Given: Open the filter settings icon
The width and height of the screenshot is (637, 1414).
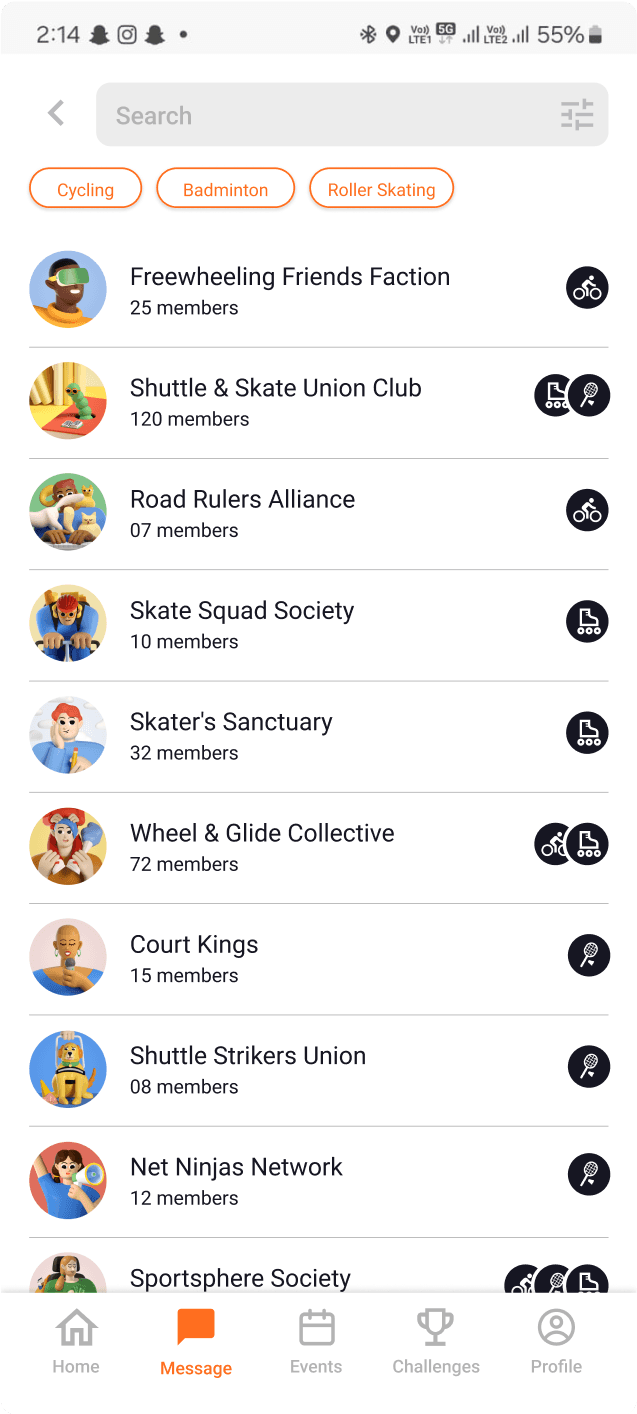Looking at the screenshot, I should [x=577, y=115].
